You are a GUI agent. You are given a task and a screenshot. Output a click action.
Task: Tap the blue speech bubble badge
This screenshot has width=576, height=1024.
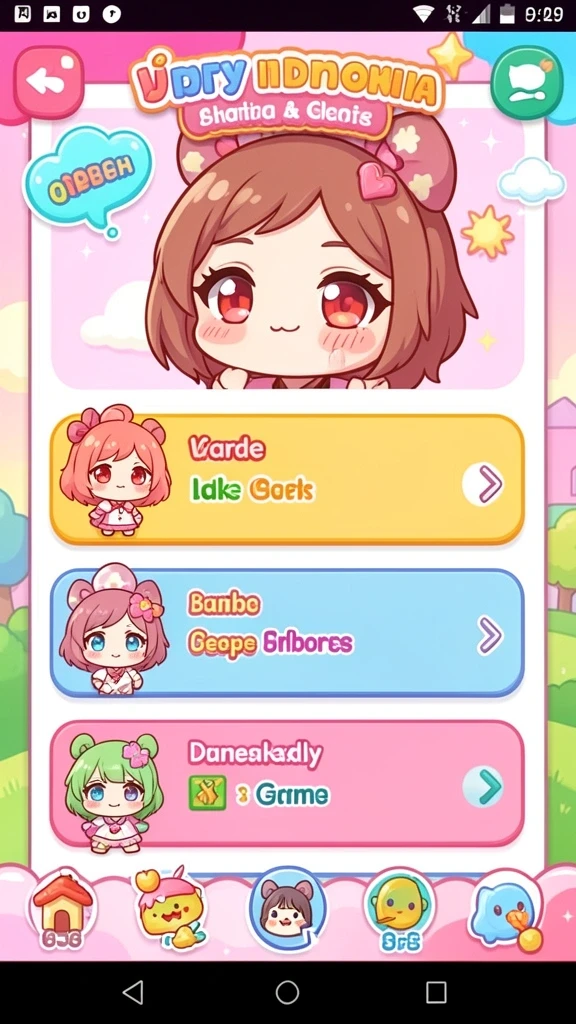click(88, 178)
